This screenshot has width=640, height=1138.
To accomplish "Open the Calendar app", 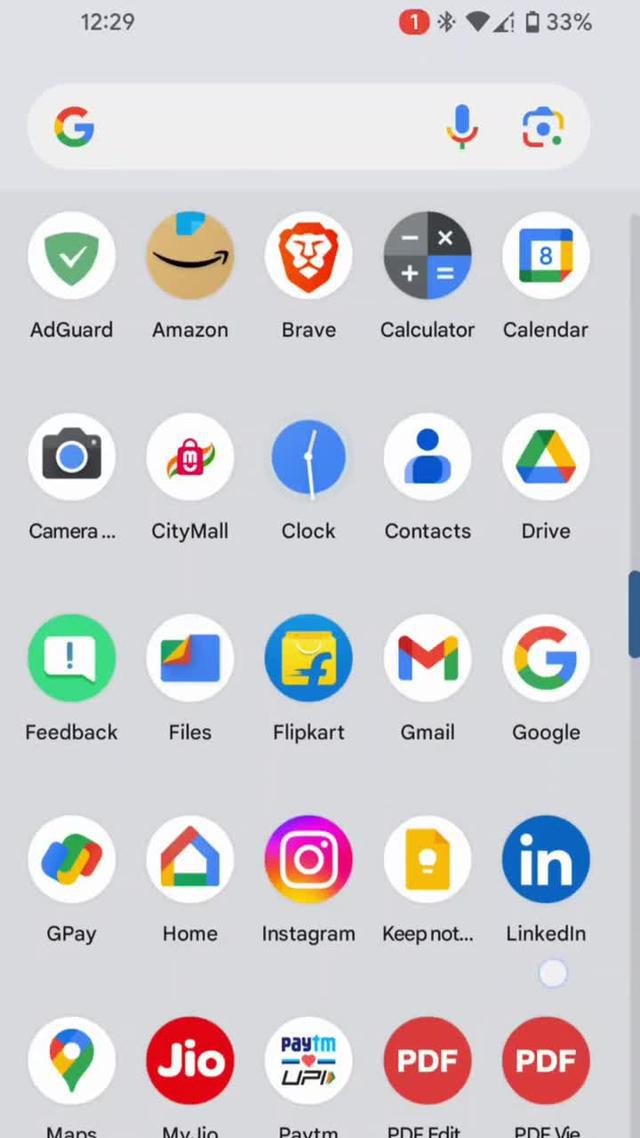I will [x=545, y=256].
